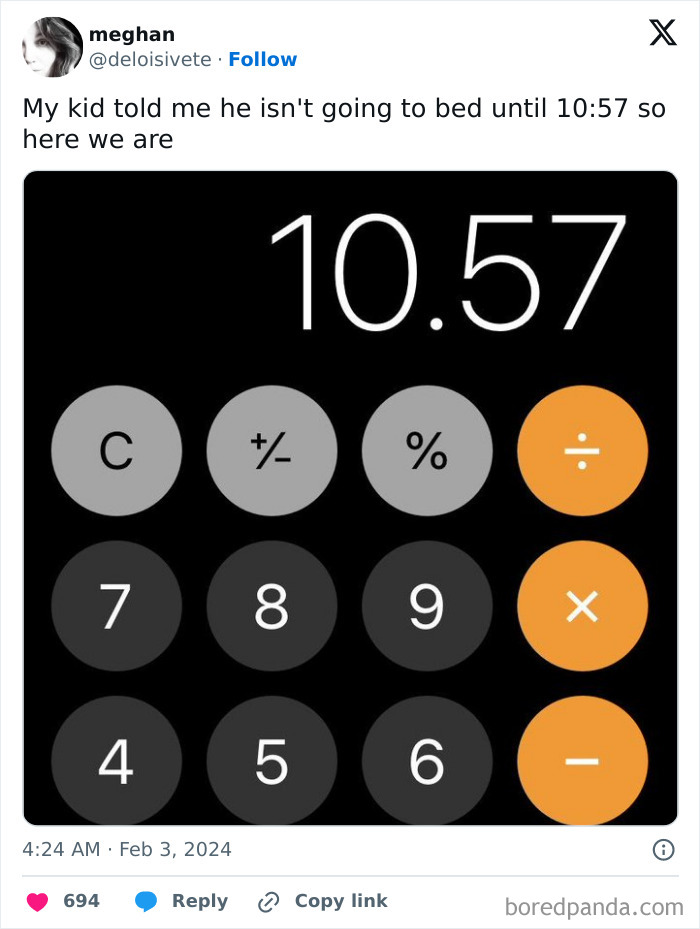The width and height of the screenshot is (700, 929).
Task: Open meghan's profile picture
Action: 52,47
